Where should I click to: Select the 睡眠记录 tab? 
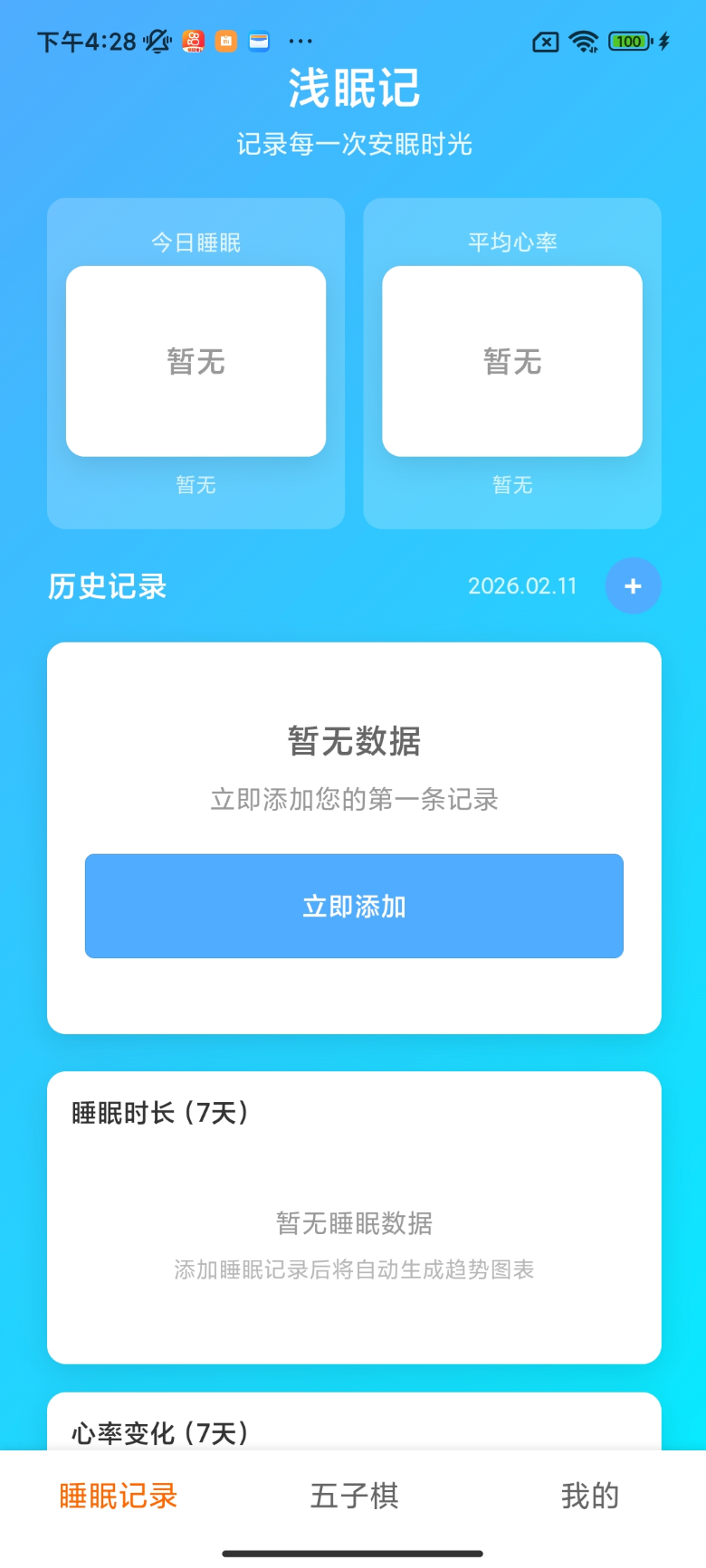tap(118, 1497)
